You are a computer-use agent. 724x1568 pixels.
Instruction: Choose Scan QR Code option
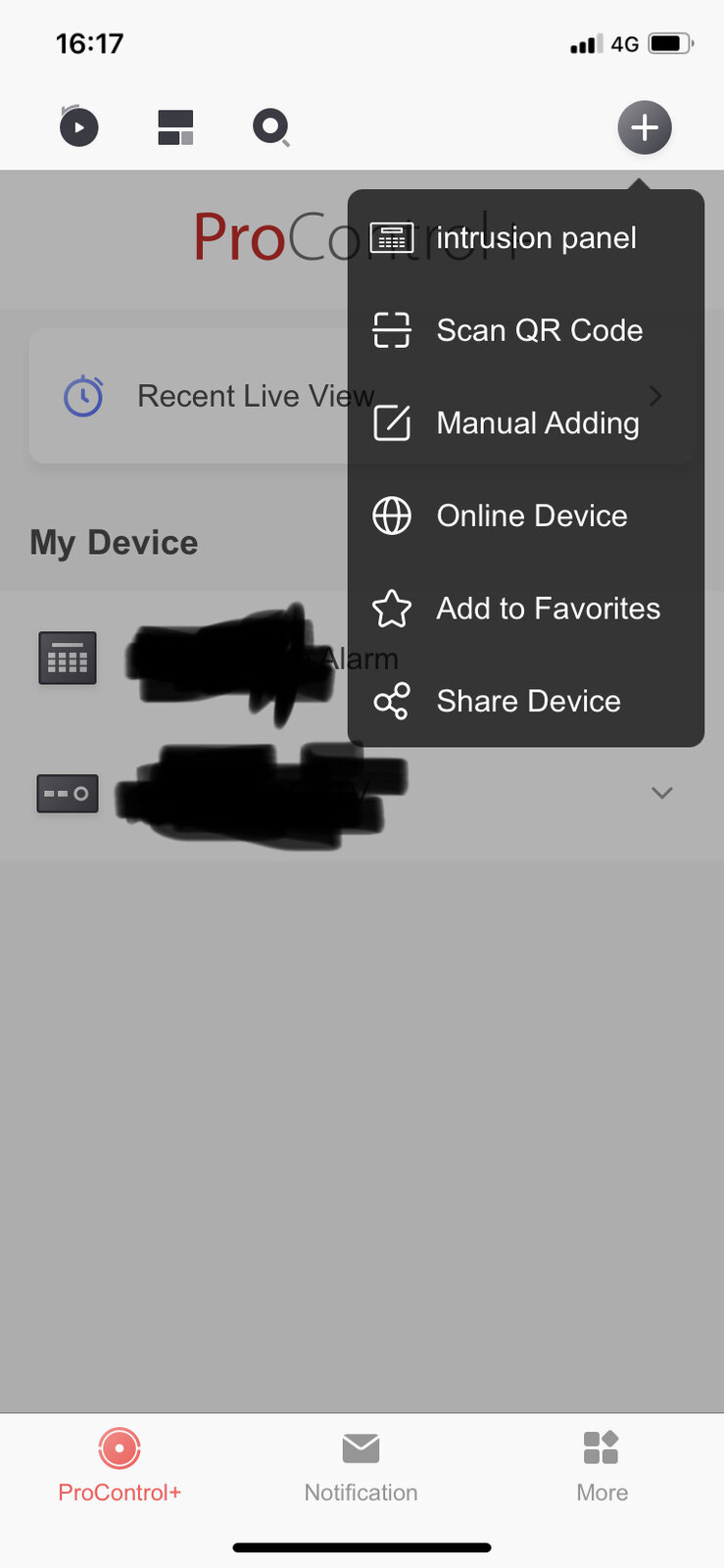(525, 330)
